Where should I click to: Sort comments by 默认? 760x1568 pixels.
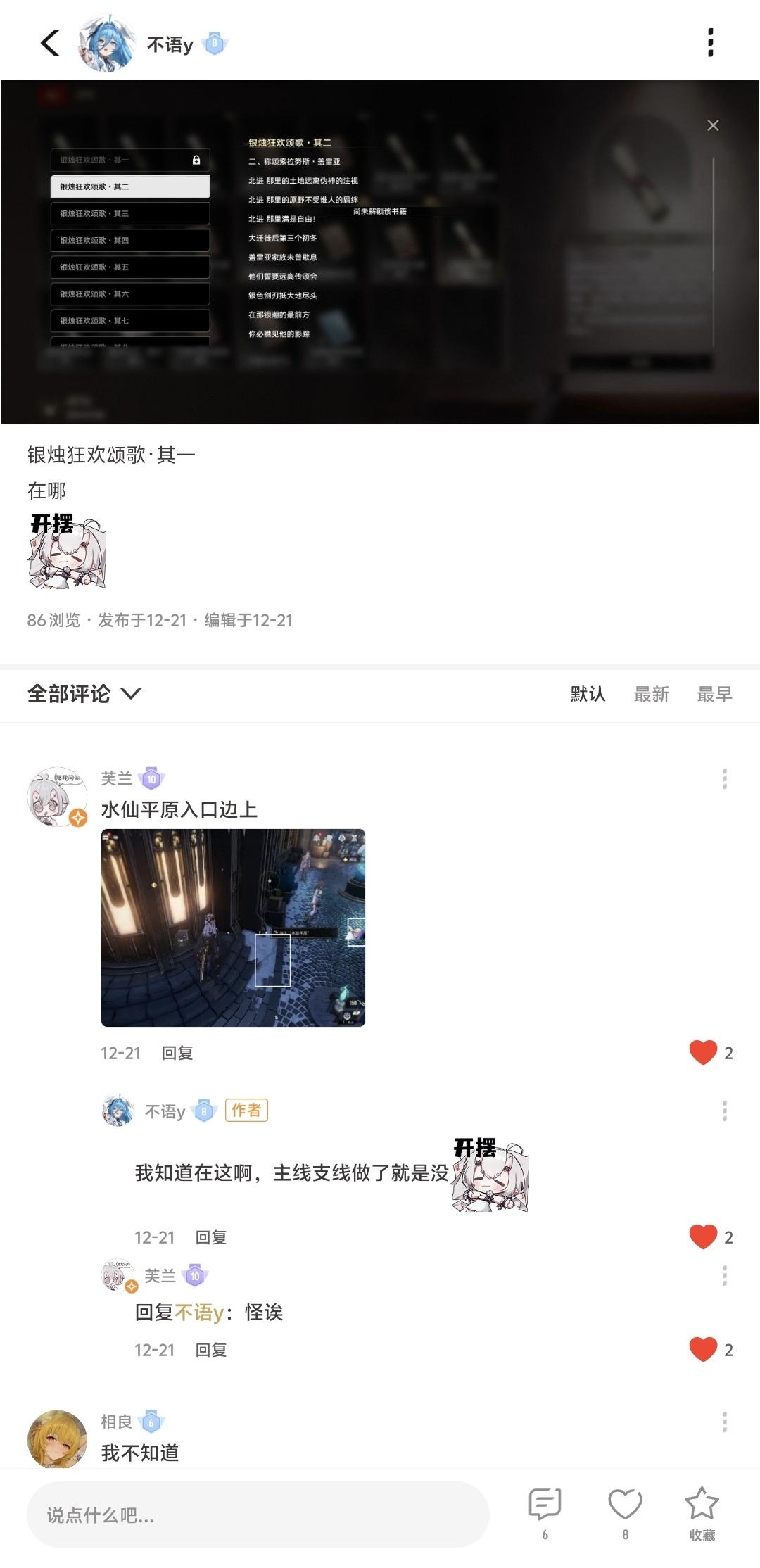coord(588,695)
